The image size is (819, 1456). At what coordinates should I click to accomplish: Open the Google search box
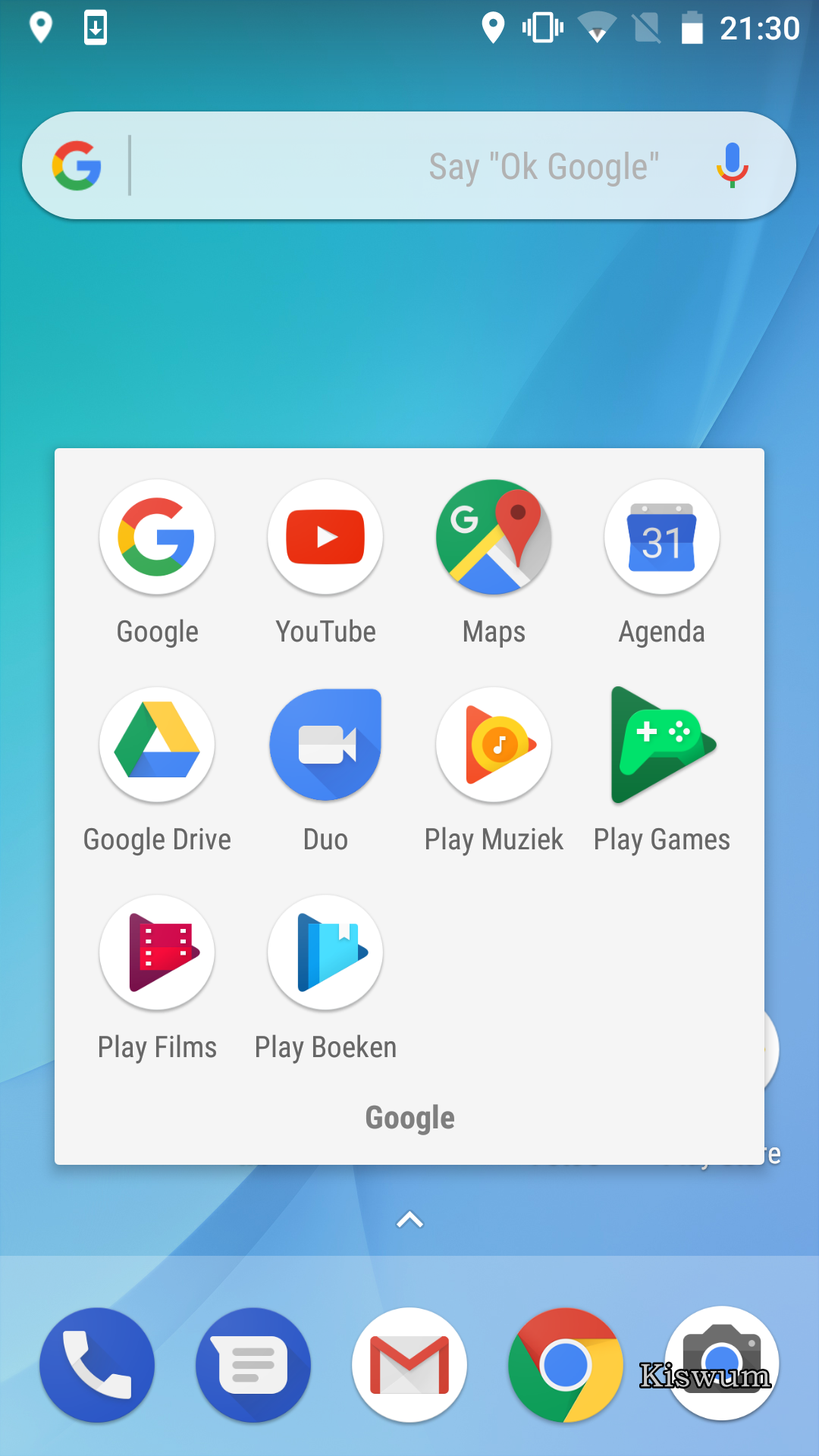tap(409, 165)
